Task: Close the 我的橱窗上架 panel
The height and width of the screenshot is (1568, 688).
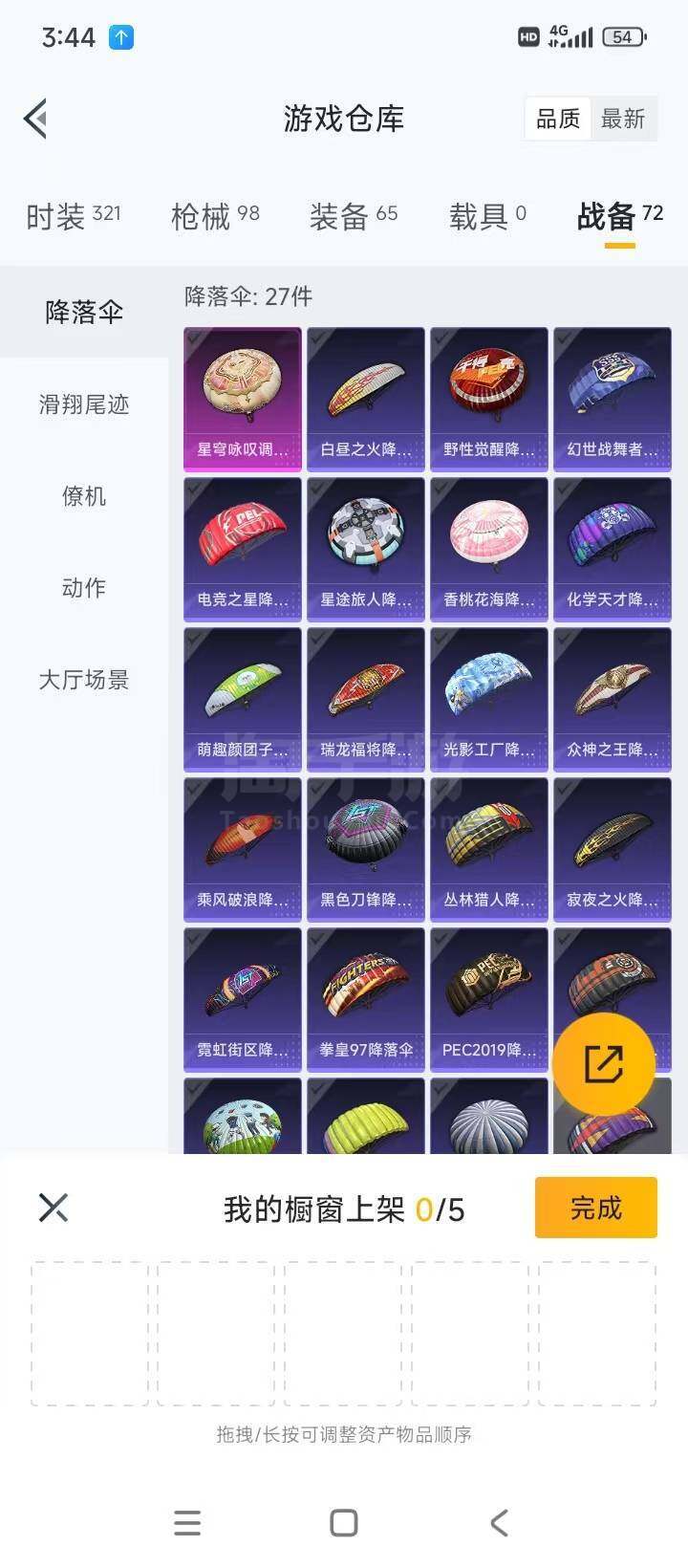Action: pyautogui.click(x=54, y=1208)
